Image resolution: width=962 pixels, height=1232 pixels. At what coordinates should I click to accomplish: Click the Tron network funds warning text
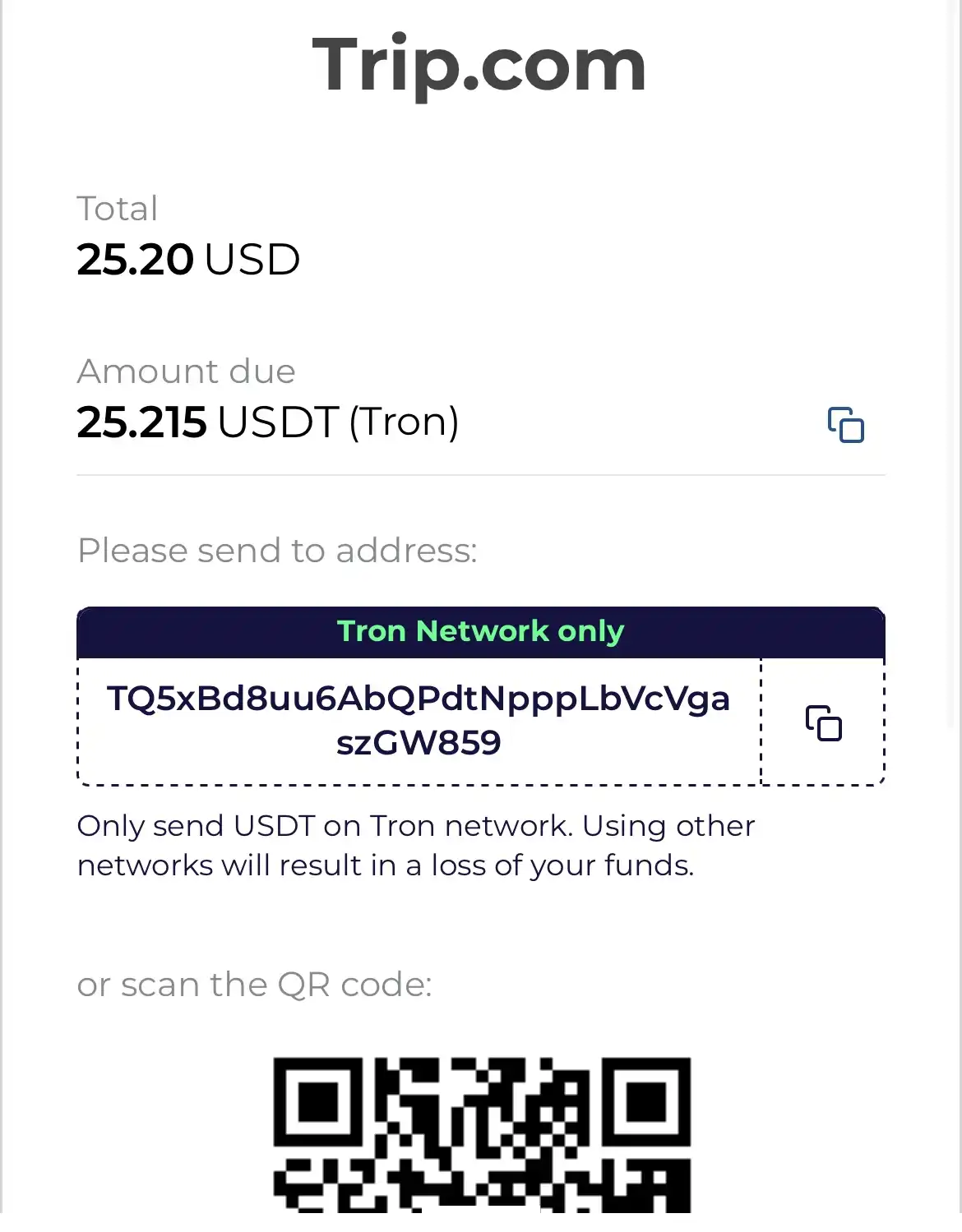(415, 845)
